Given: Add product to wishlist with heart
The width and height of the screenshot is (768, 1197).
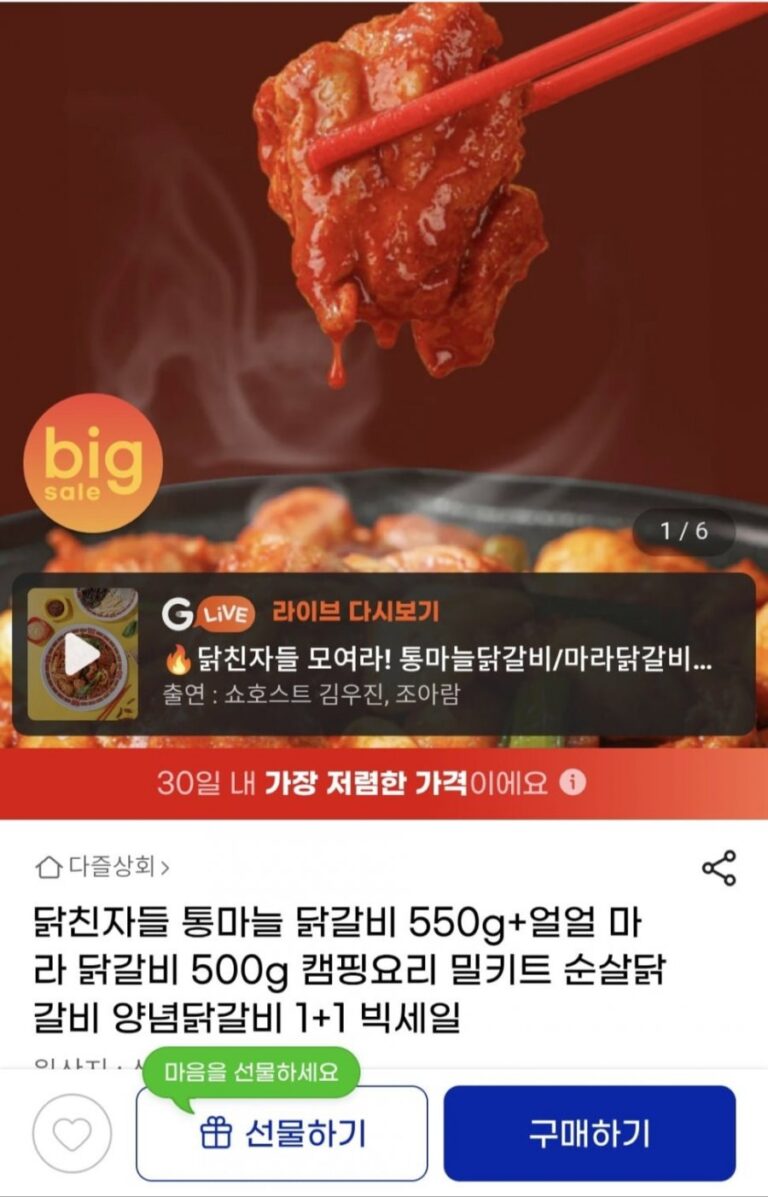Looking at the screenshot, I should pyautogui.click(x=72, y=1134).
